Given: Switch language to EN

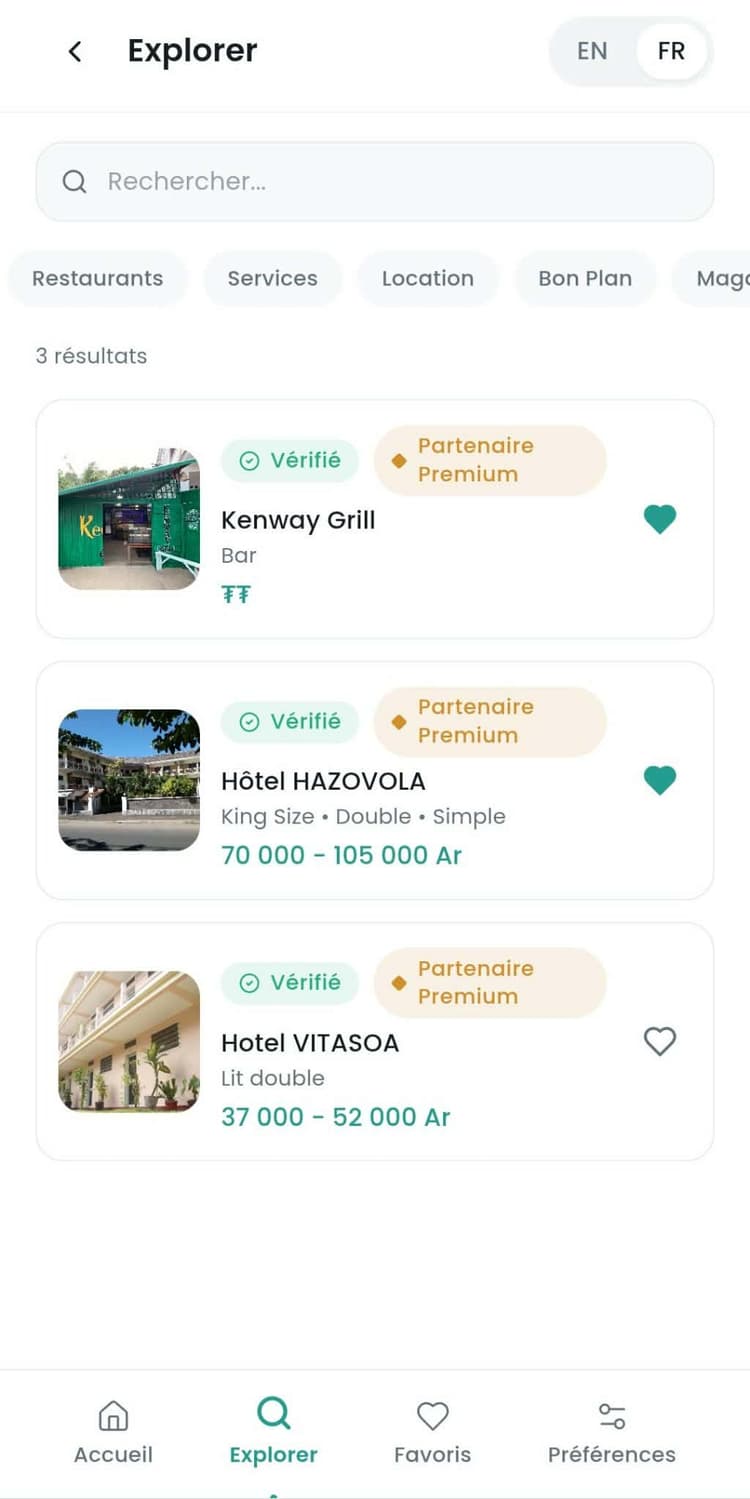Looking at the screenshot, I should click(x=592, y=51).
